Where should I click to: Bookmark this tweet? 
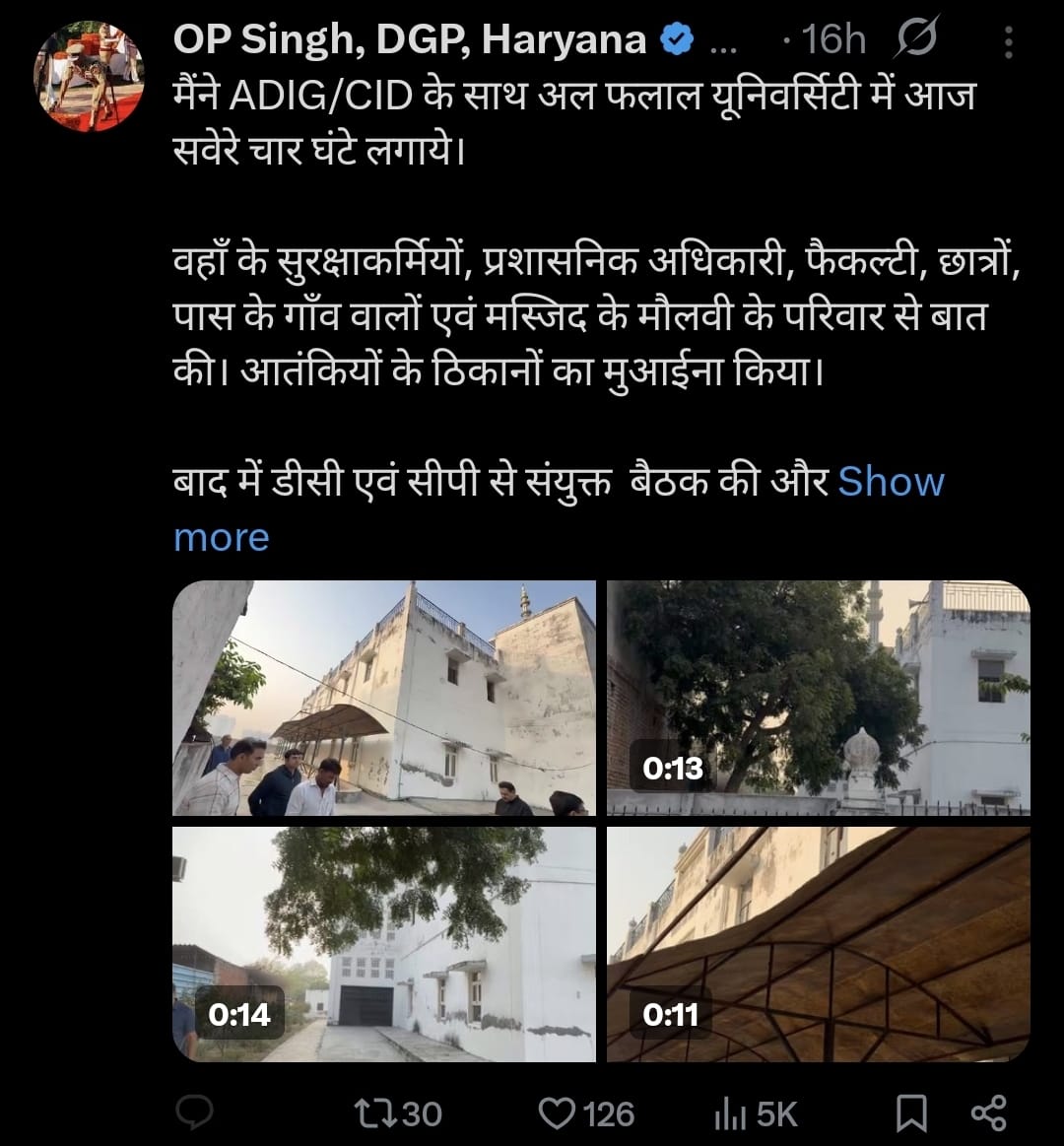click(x=911, y=1113)
